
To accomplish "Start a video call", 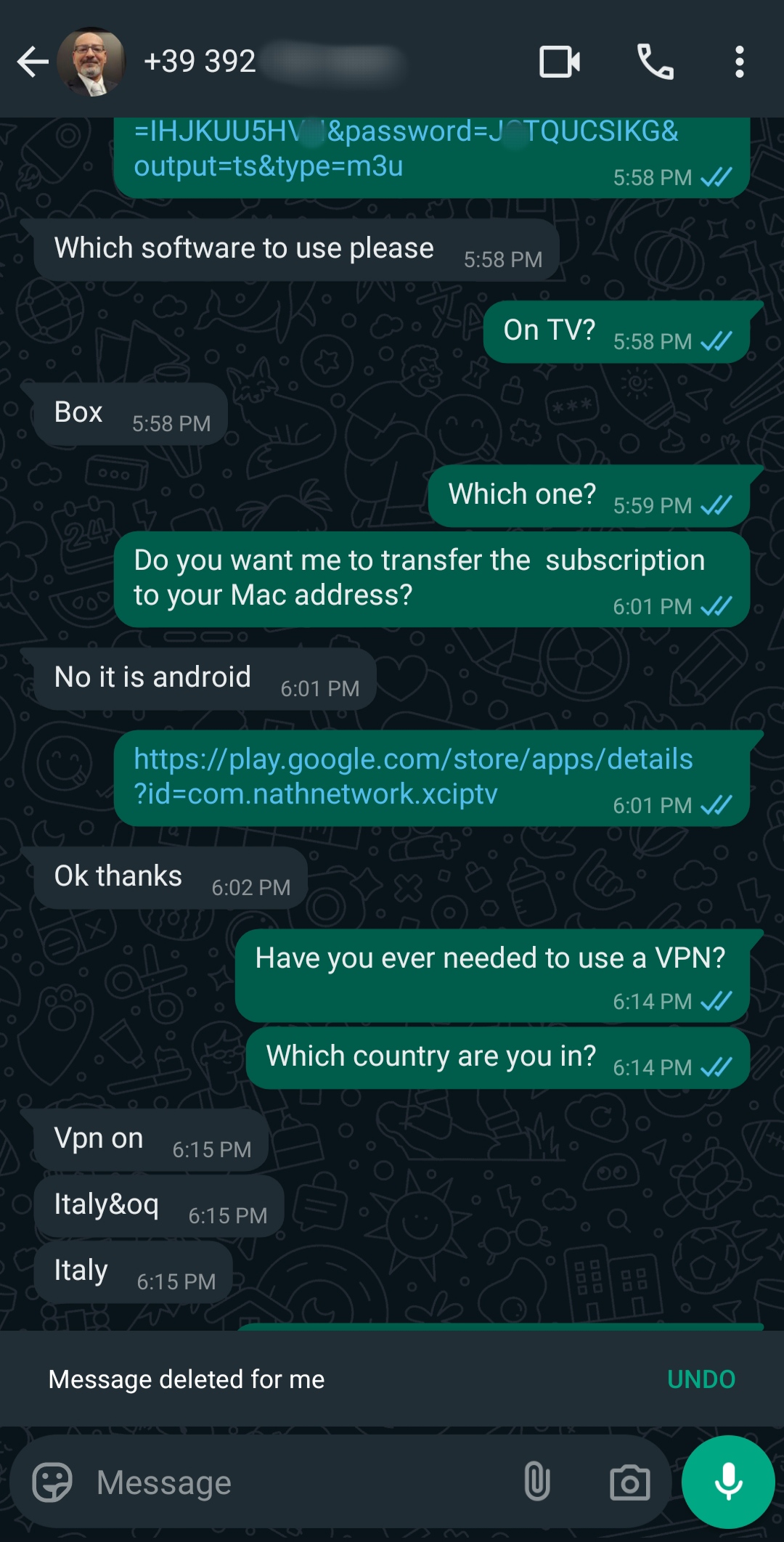I will click(x=559, y=62).
